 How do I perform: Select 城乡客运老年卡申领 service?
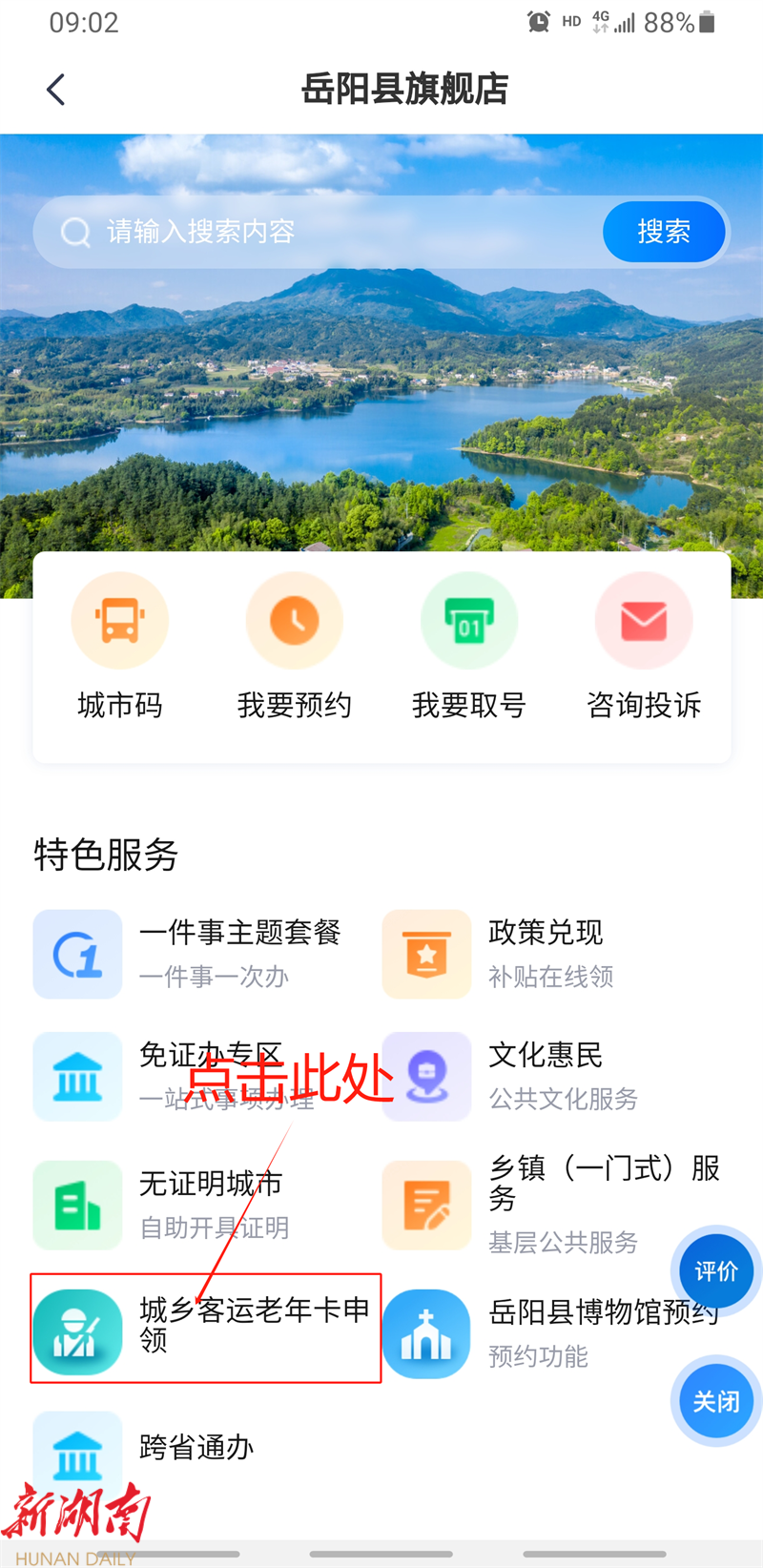(205, 1328)
